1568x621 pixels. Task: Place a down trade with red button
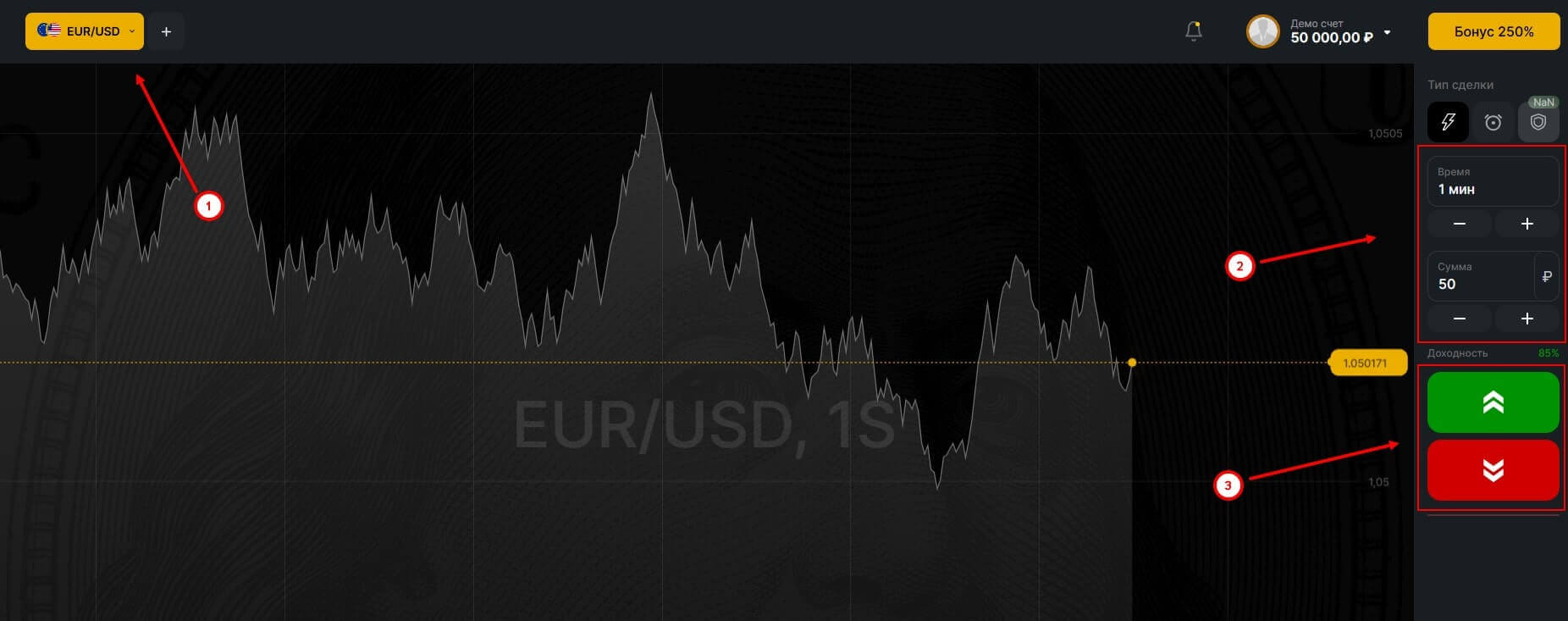[x=1493, y=470]
